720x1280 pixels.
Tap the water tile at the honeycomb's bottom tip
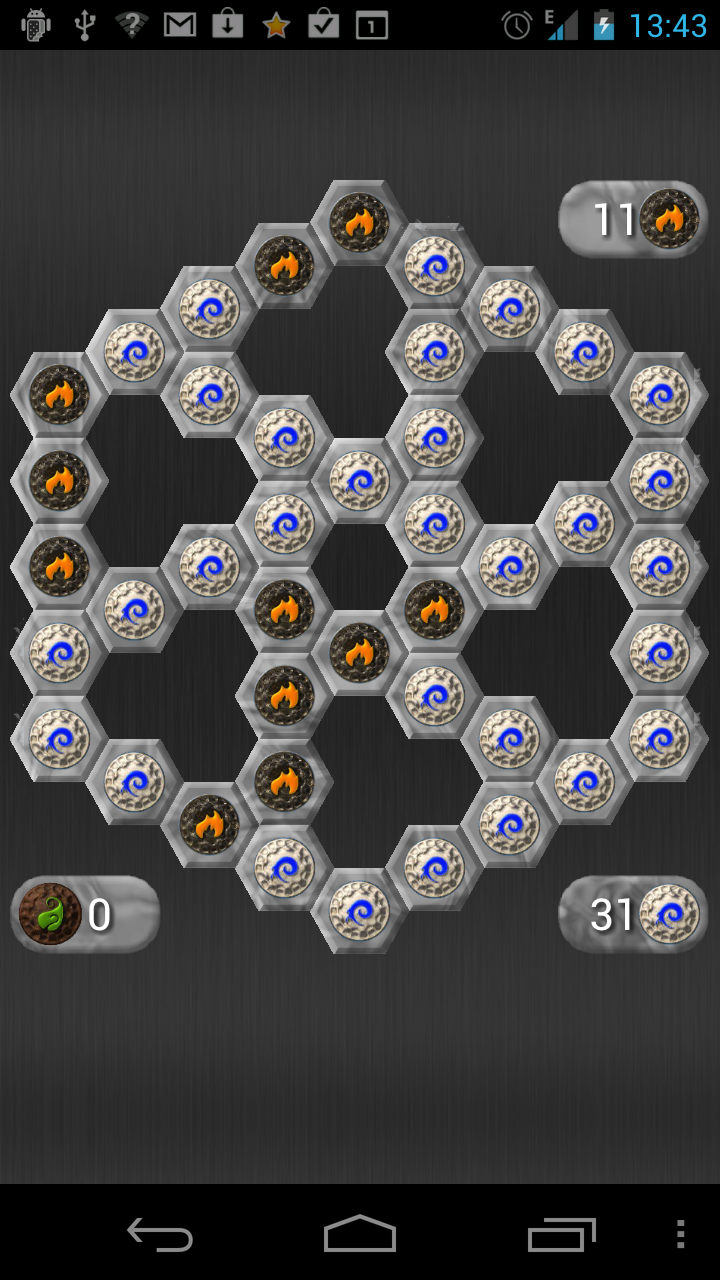point(359,910)
